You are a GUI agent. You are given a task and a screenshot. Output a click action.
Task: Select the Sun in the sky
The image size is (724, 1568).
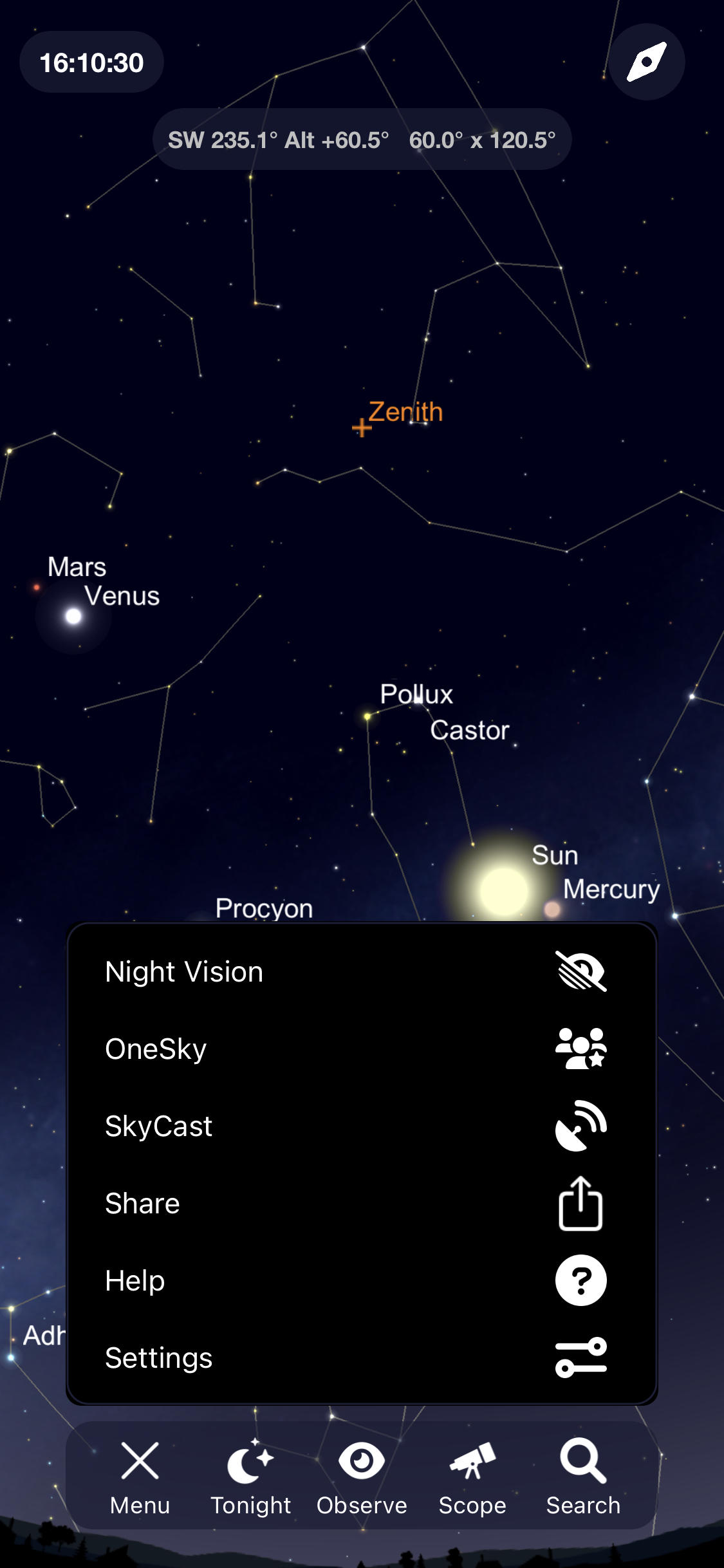point(504,891)
